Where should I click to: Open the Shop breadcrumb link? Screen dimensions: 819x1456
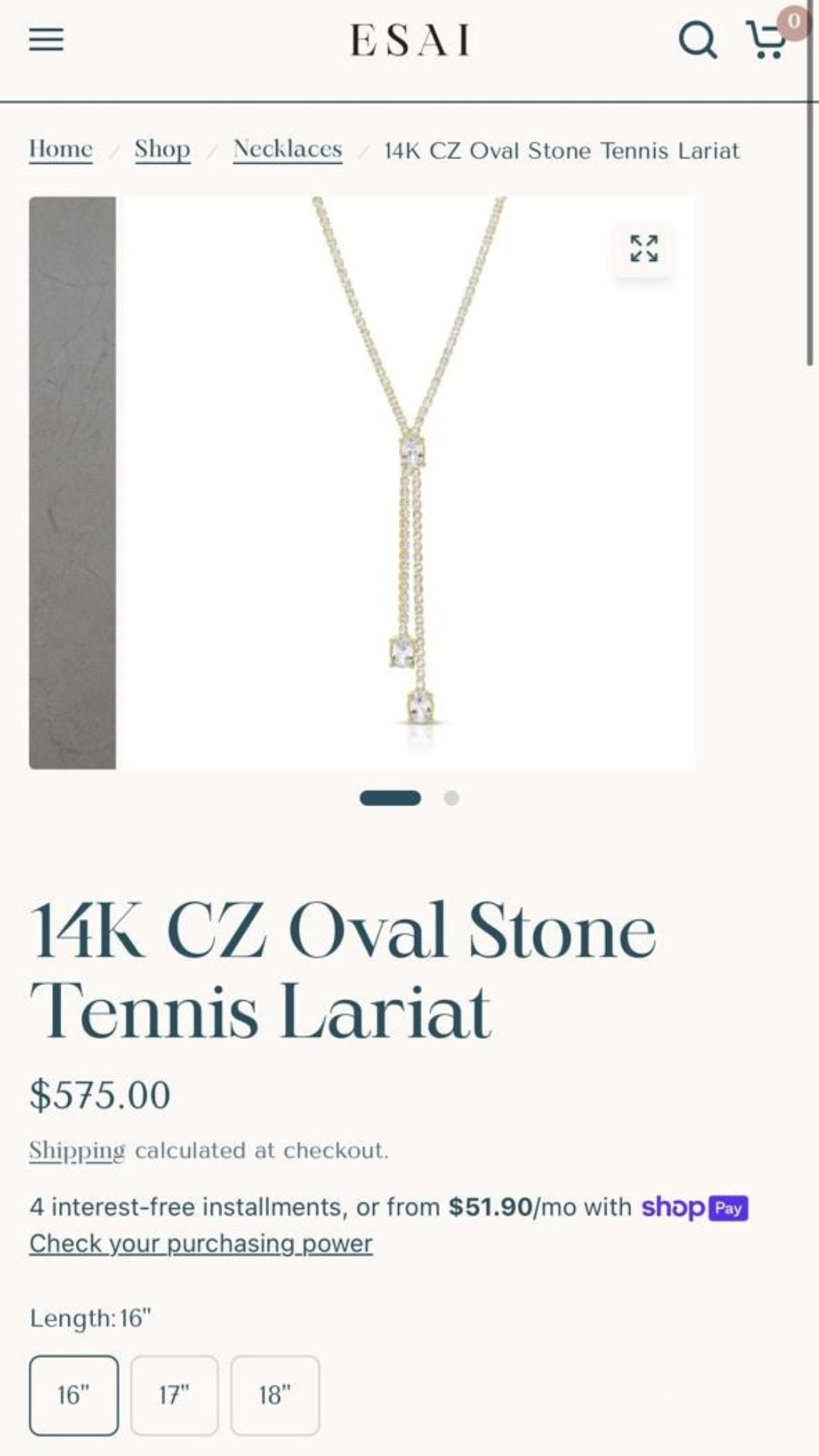162,149
